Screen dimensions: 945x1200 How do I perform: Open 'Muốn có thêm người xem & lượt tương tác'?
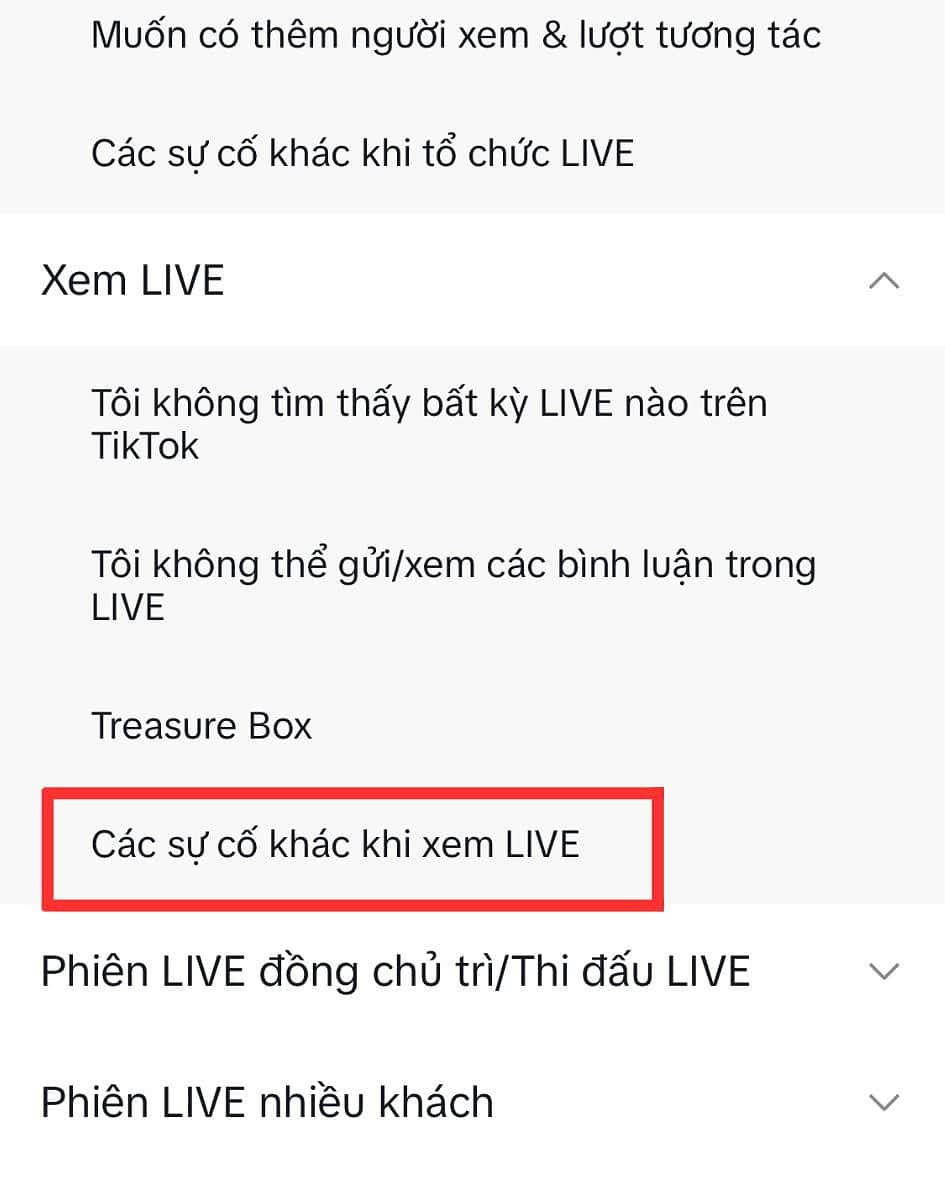[x=455, y=36]
